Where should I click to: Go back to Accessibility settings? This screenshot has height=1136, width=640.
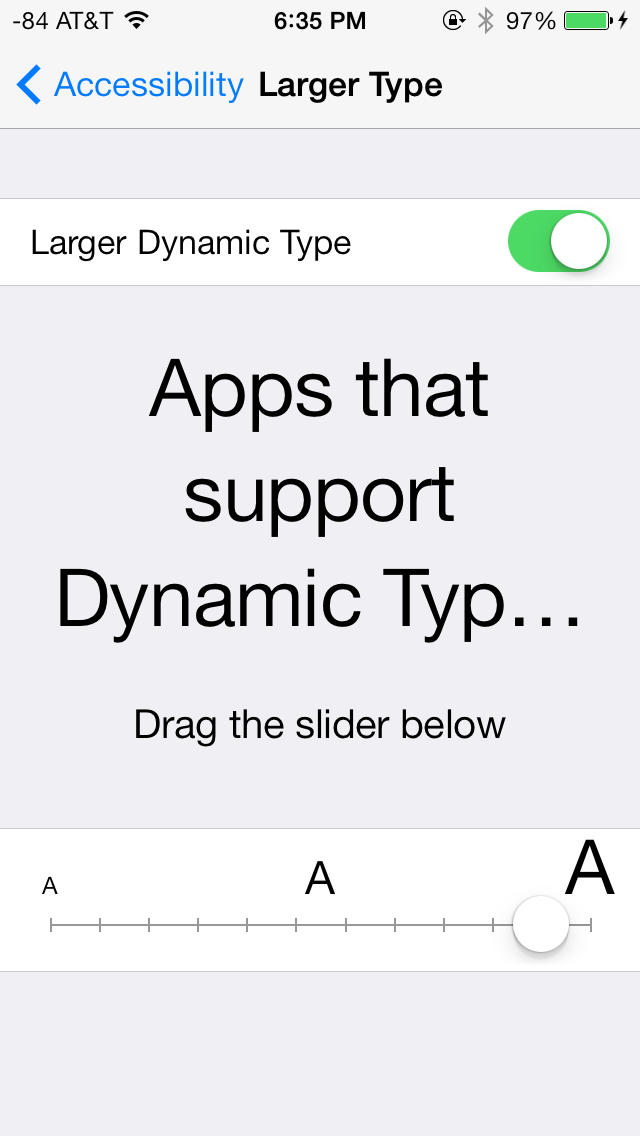point(130,85)
